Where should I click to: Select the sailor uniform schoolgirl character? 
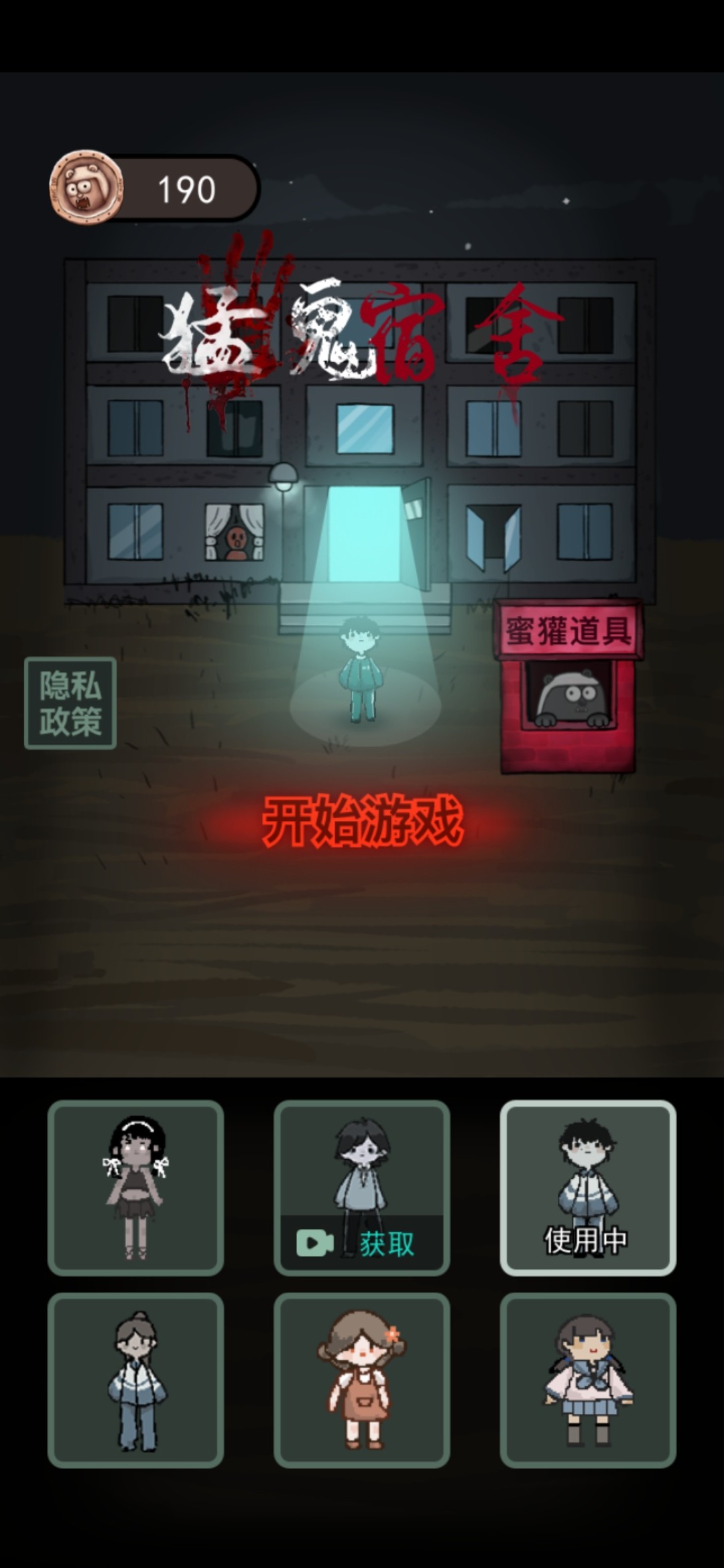click(x=588, y=1380)
